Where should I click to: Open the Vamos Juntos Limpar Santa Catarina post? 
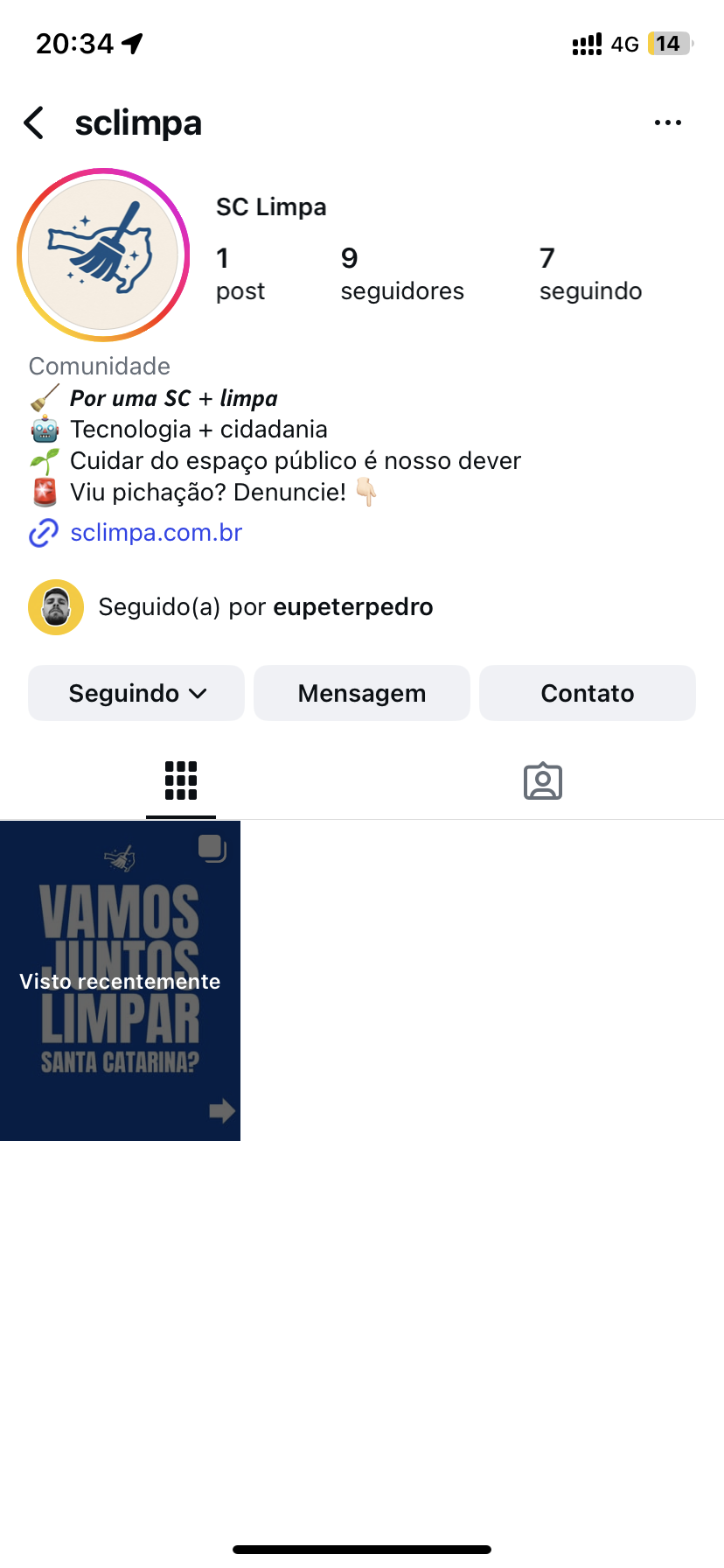(120, 980)
